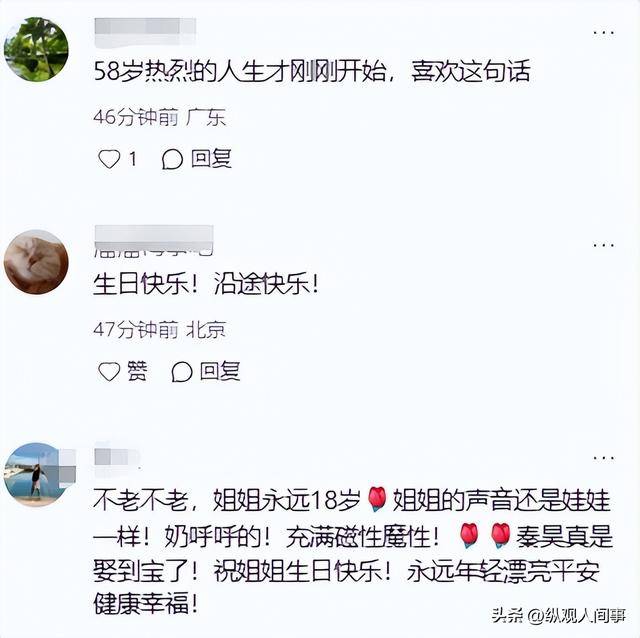Reply to the 生日快乐！沿途快乐！ comment
The image size is (640, 638).
click(205, 371)
